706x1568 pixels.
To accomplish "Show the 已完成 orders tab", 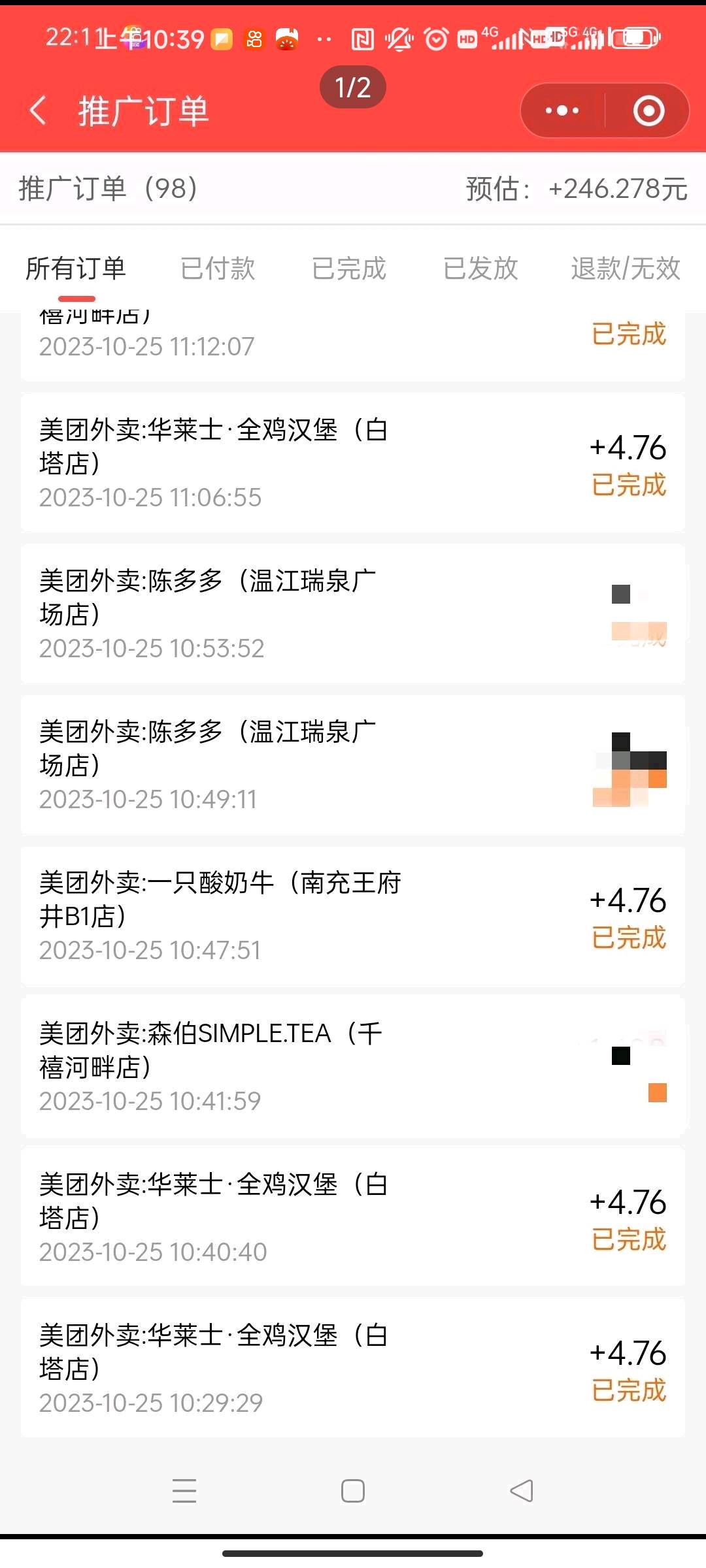I will coord(349,269).
